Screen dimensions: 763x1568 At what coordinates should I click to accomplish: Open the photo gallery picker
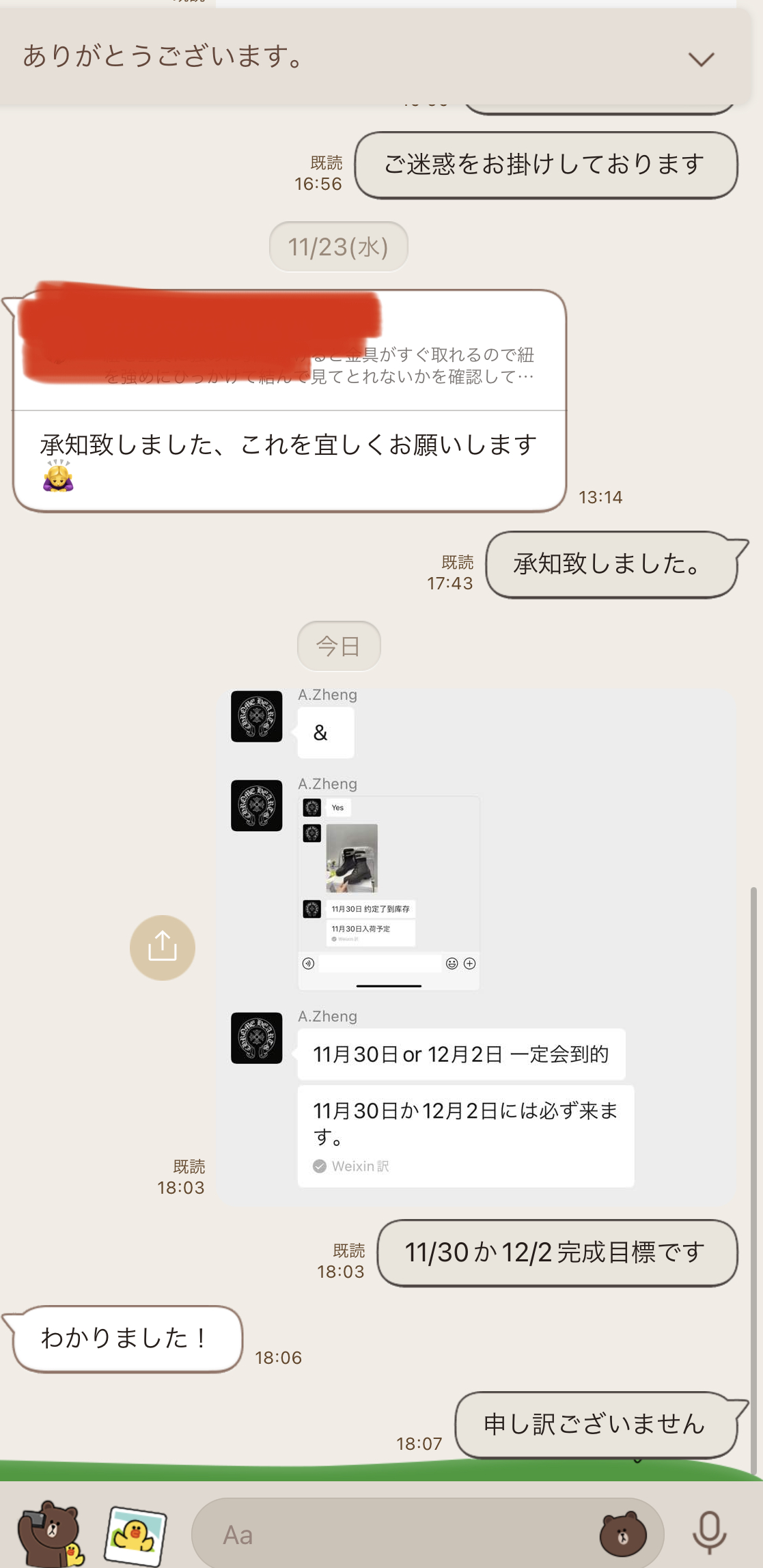[136, 1534]
